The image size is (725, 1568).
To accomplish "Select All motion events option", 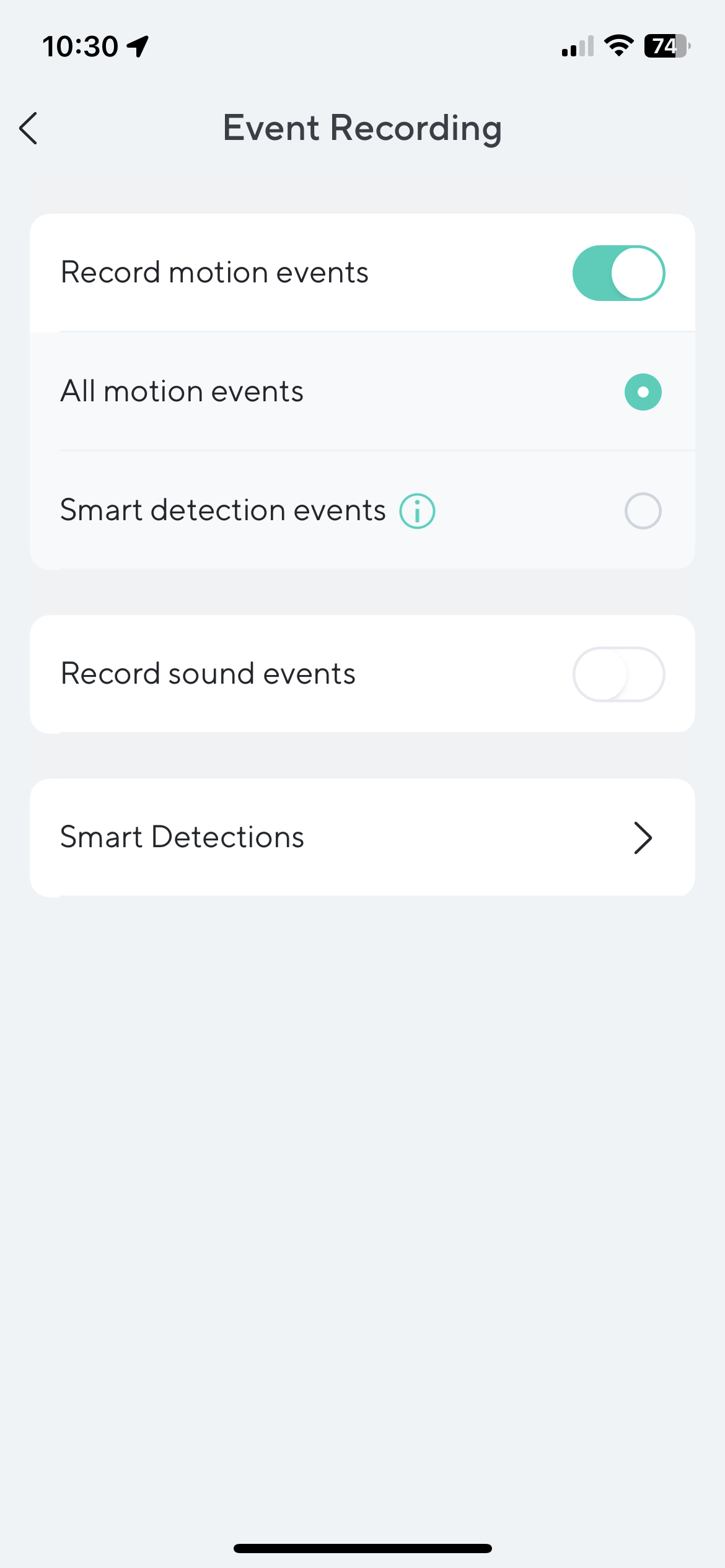I will coord(643,392).
